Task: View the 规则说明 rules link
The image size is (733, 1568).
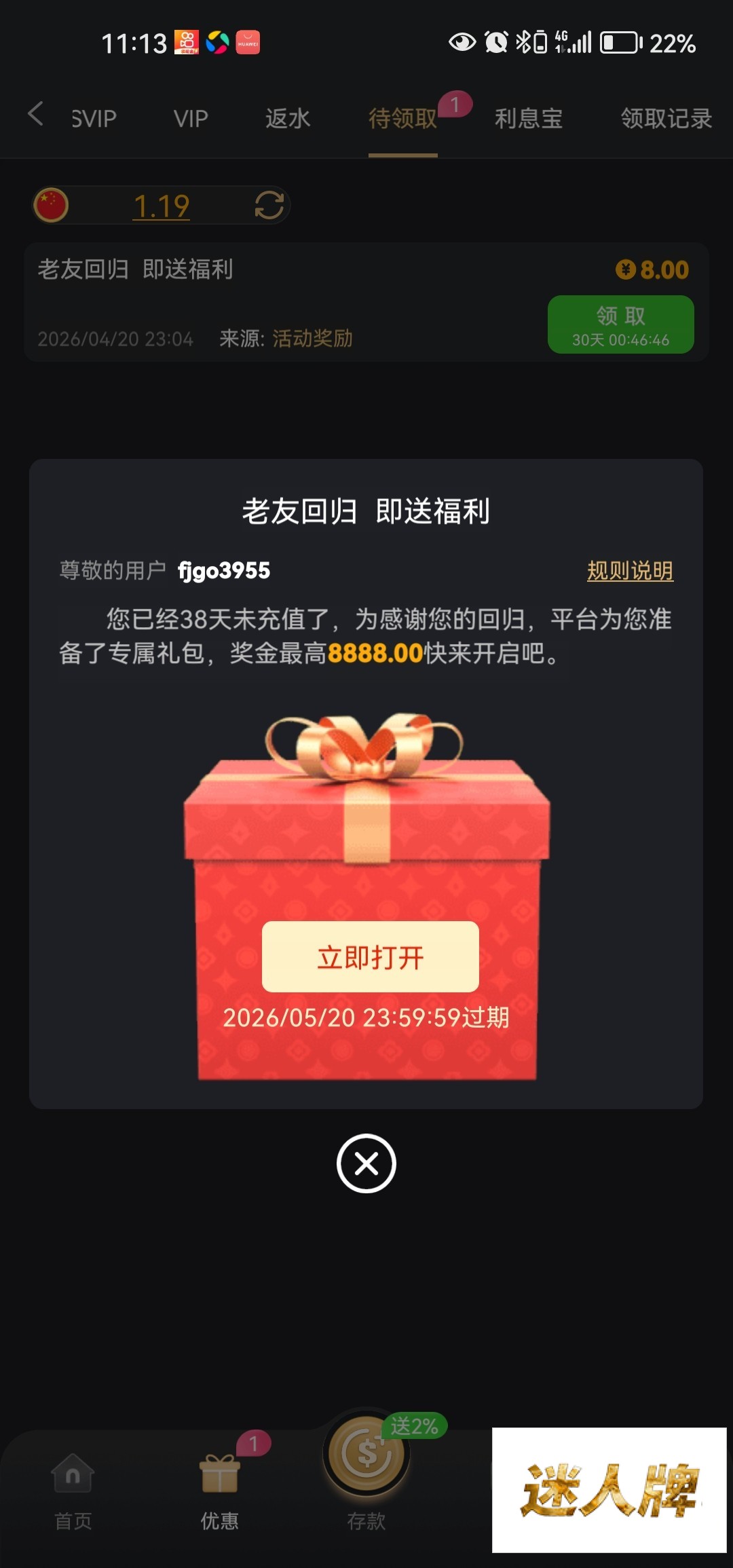Action: [x=630, y=571]
